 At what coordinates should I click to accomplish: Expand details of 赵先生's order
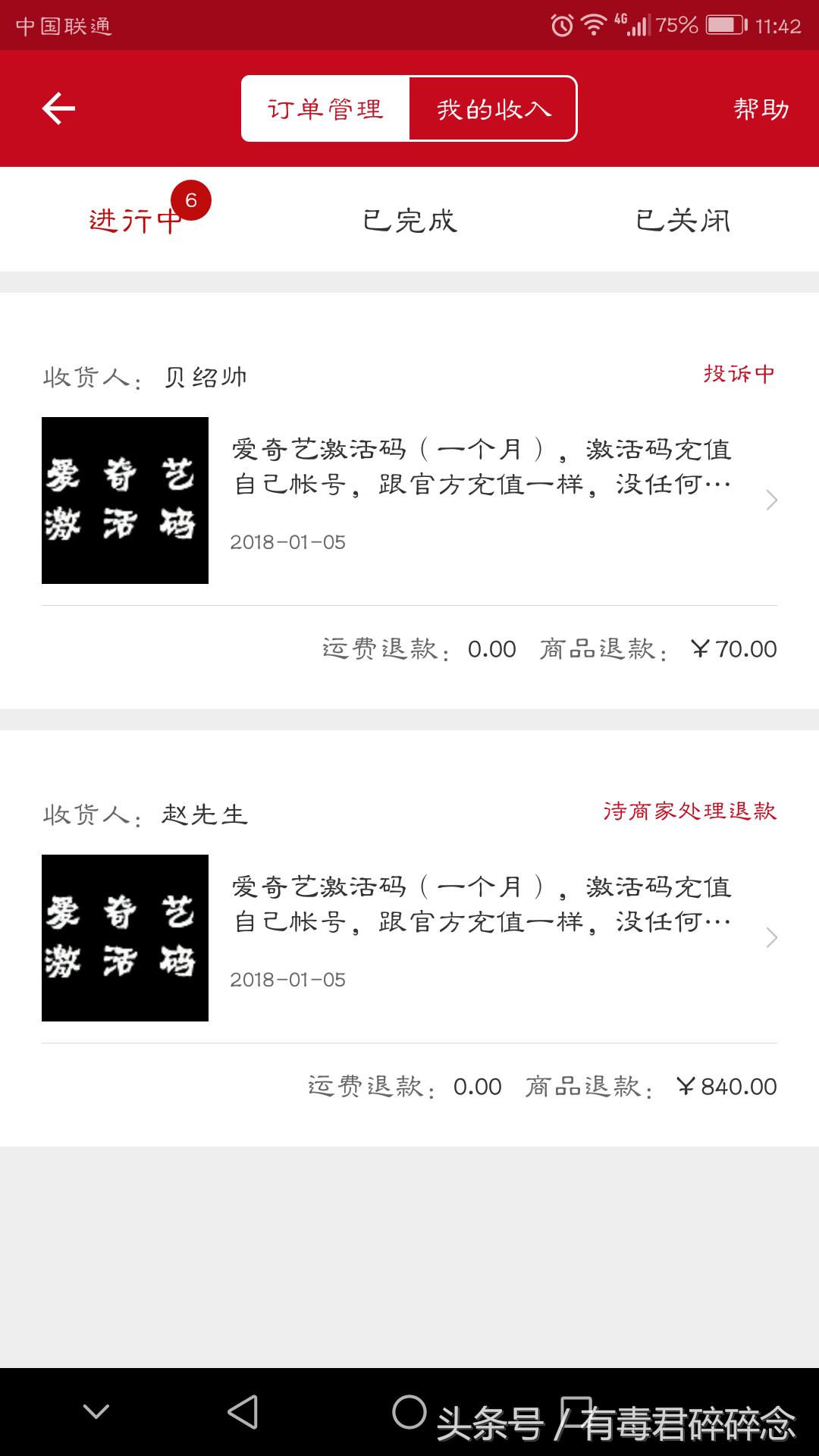[772, 938]
